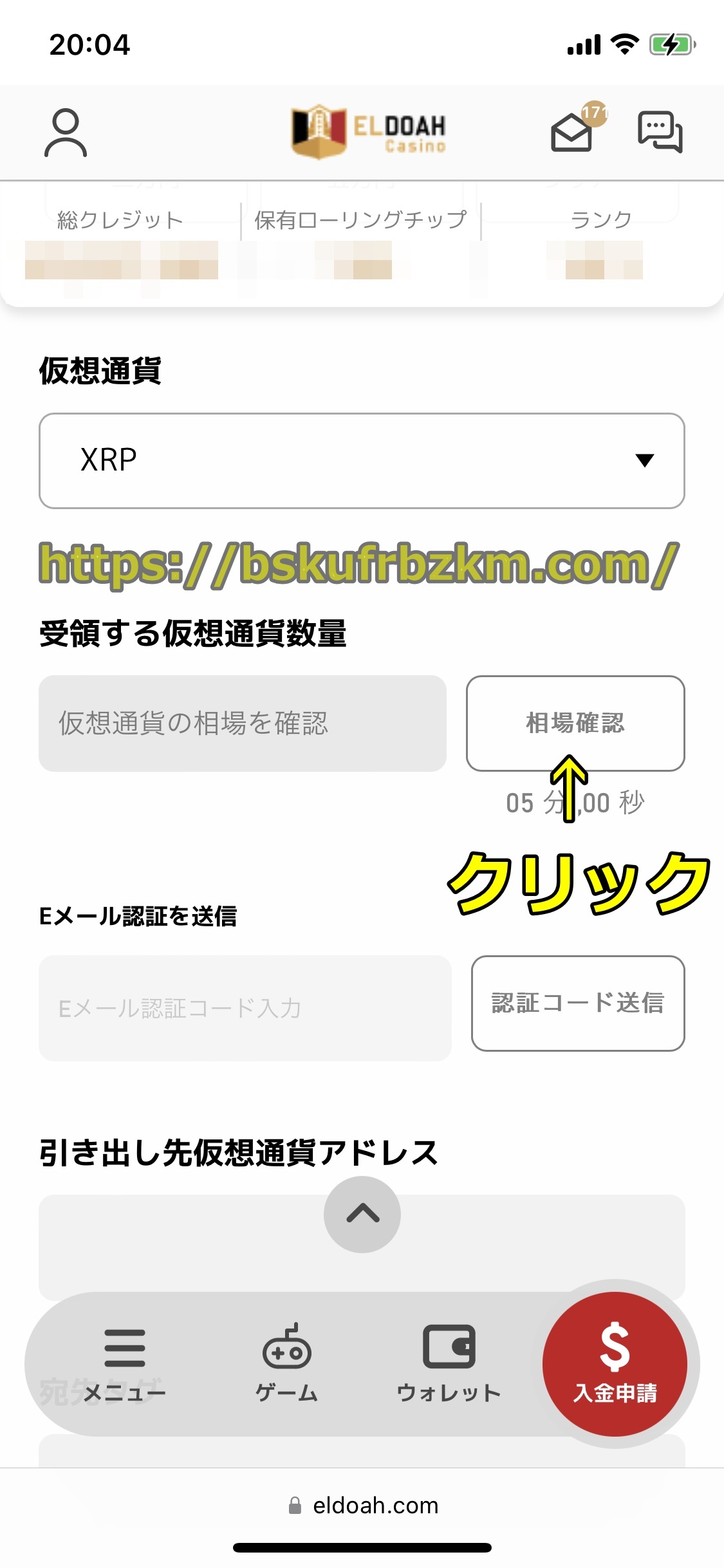The width and height of the screenshot is (724, 1568).
Task: Expand the XRP cryptocurrency dropdown
Action: pyautogui.click(x=362, y=461)
